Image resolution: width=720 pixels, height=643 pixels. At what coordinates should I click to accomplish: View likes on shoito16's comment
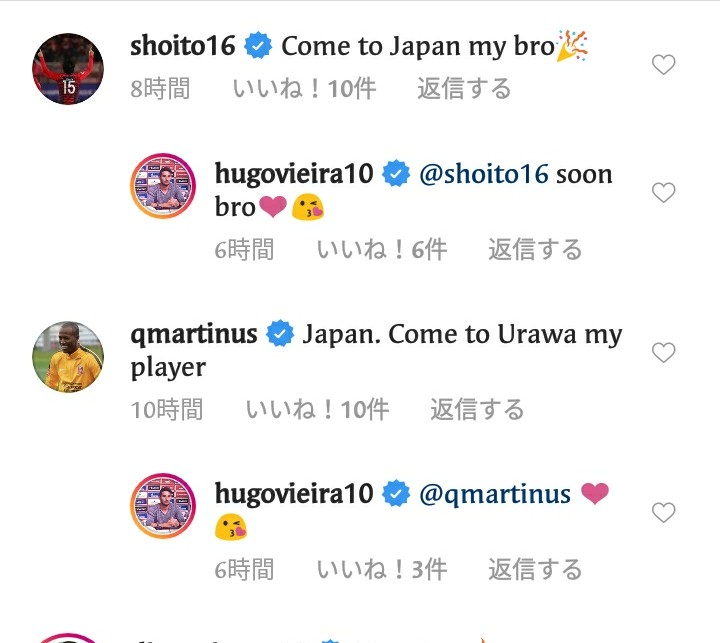[304, 89]
